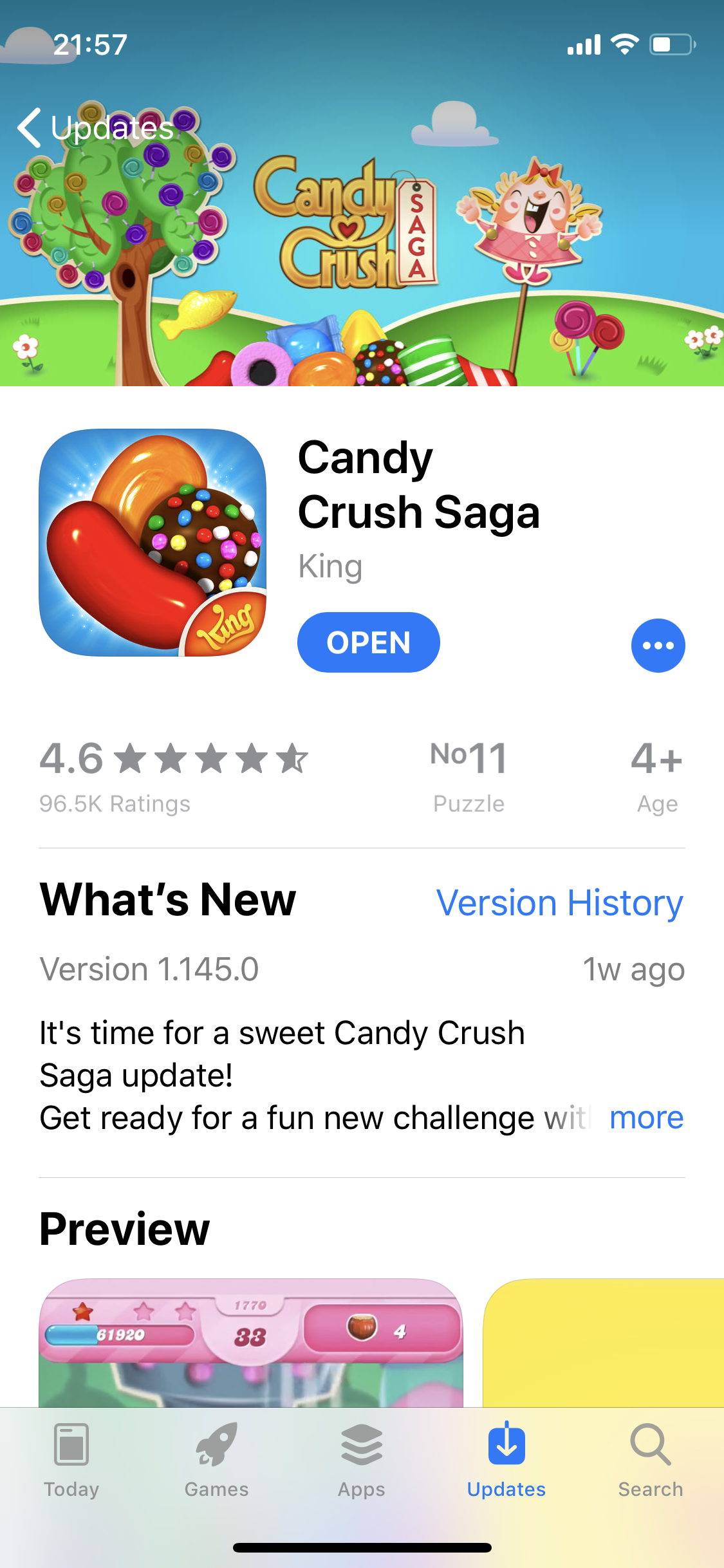View Version History
Screen dimensions: 724x1568
pos(559,902)
